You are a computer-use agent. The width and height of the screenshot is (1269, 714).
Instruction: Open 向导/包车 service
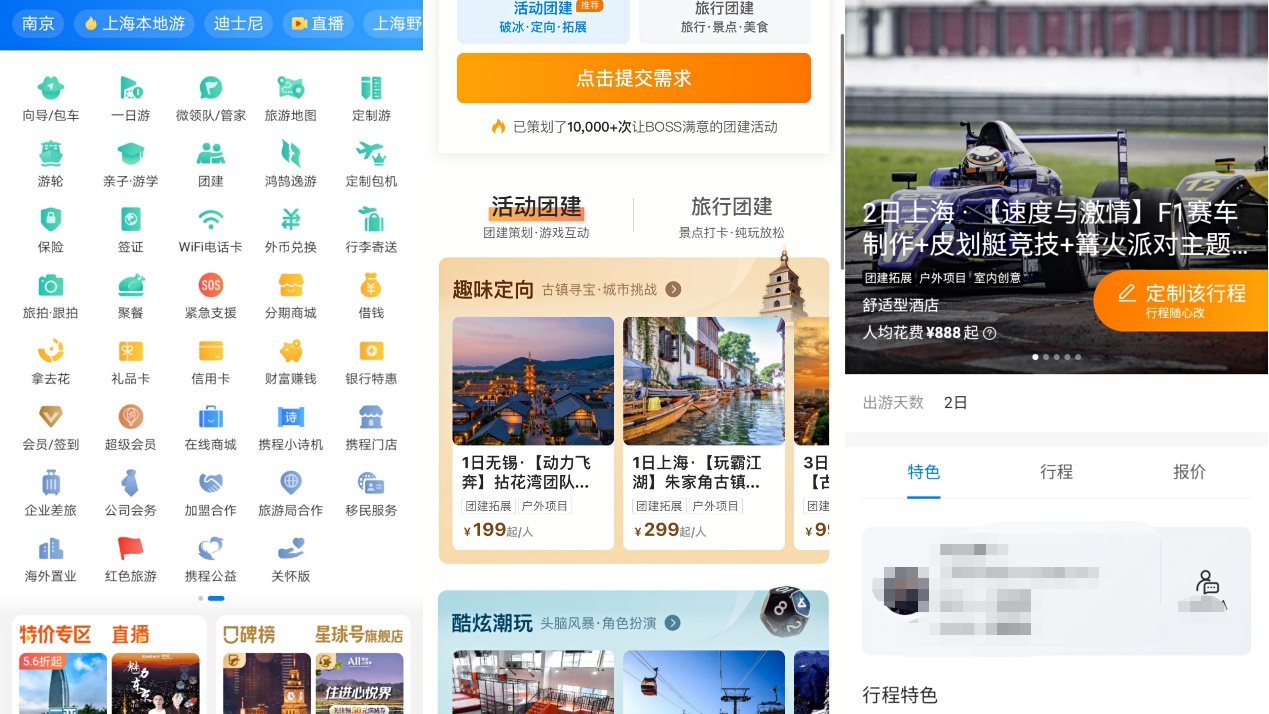[50, 98]
